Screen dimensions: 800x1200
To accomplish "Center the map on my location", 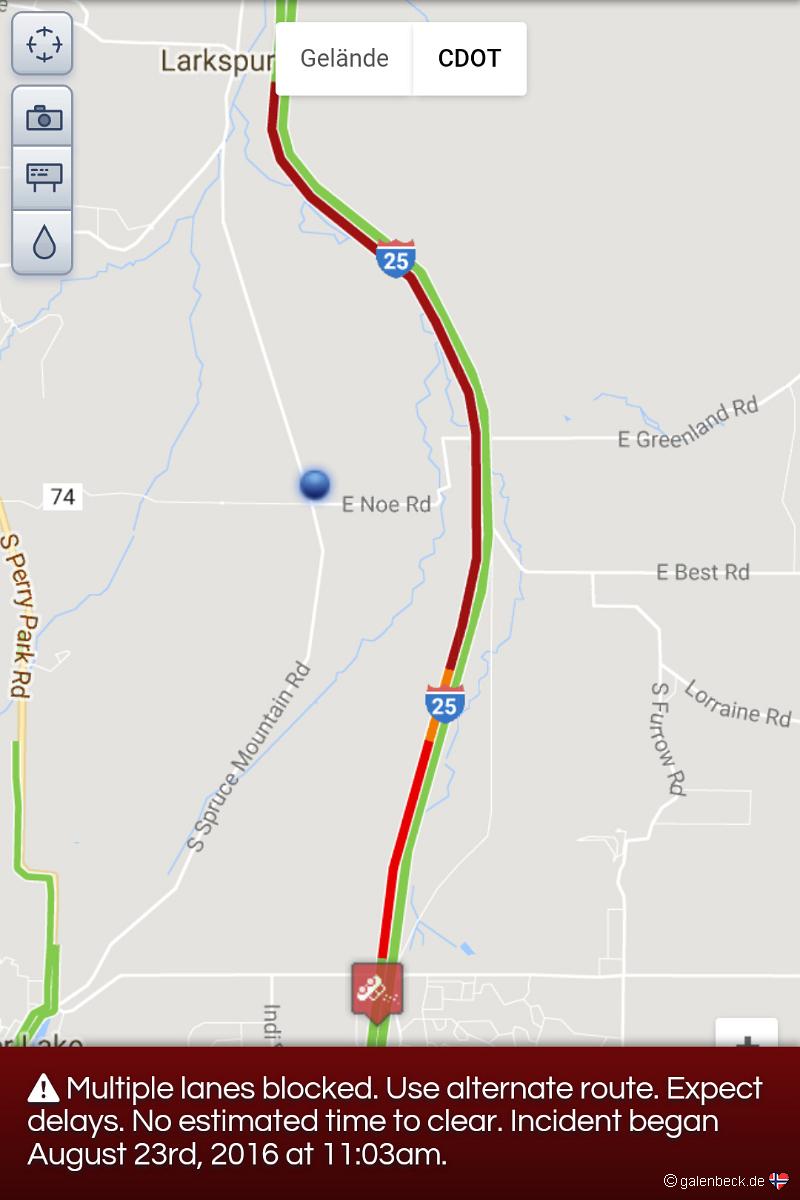I will coord(42,43).
